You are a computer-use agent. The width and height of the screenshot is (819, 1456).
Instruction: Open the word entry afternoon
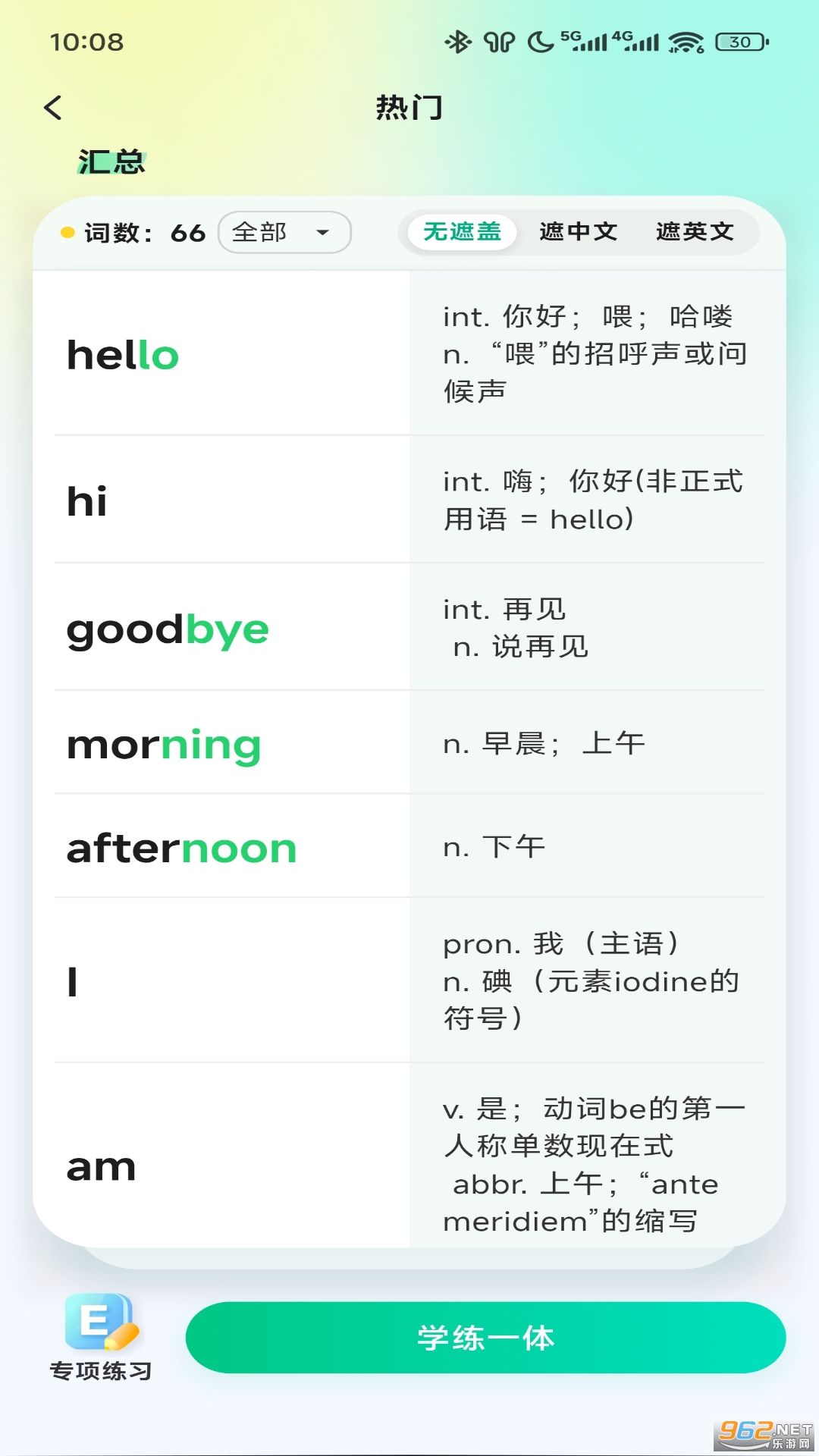(x=182, y=848)
